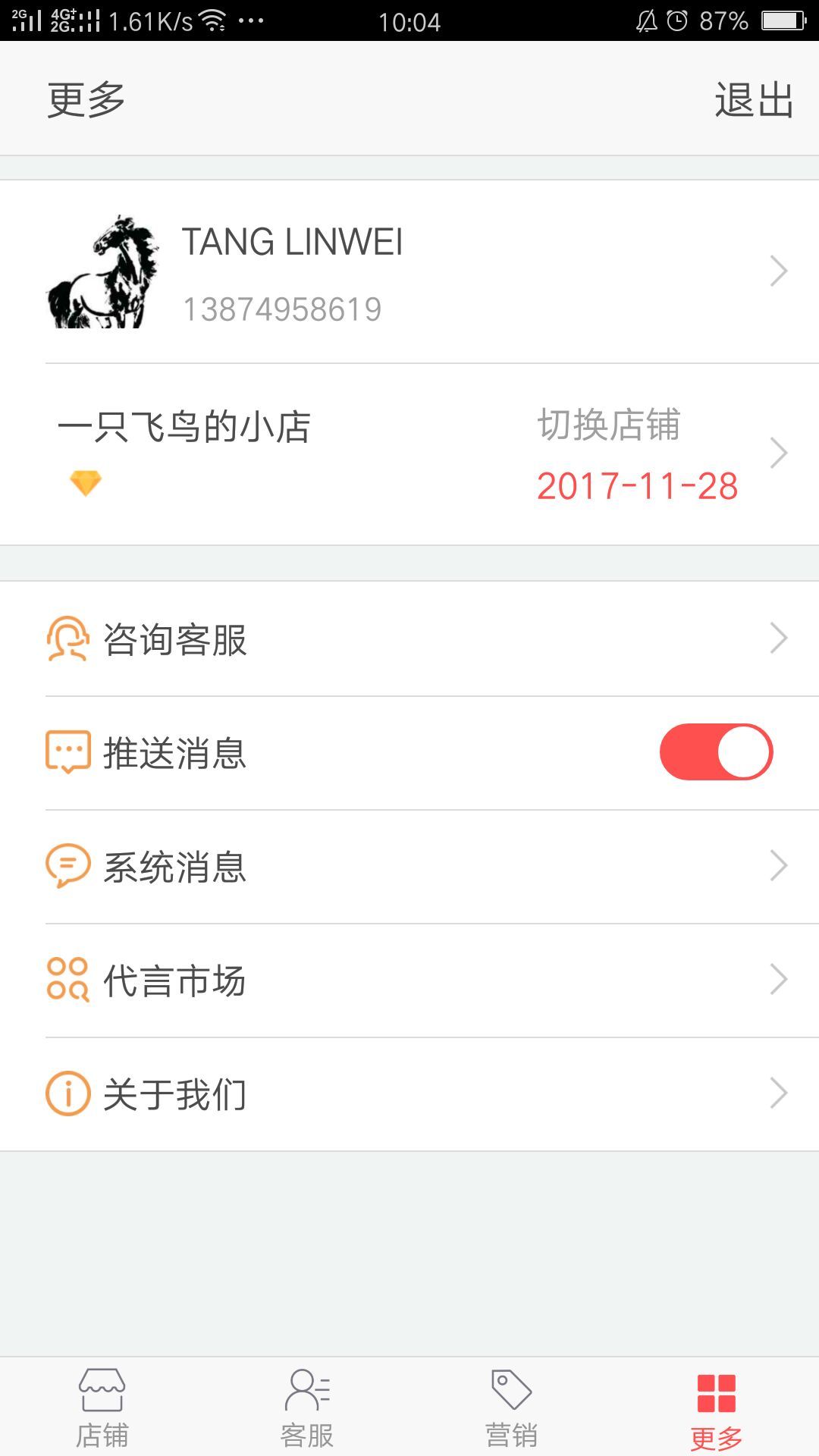The height and width of the screenshot is (1456, 819).
Task: Click the 退出 logout button
Action: pyautogui.click(x=753, y=99)
